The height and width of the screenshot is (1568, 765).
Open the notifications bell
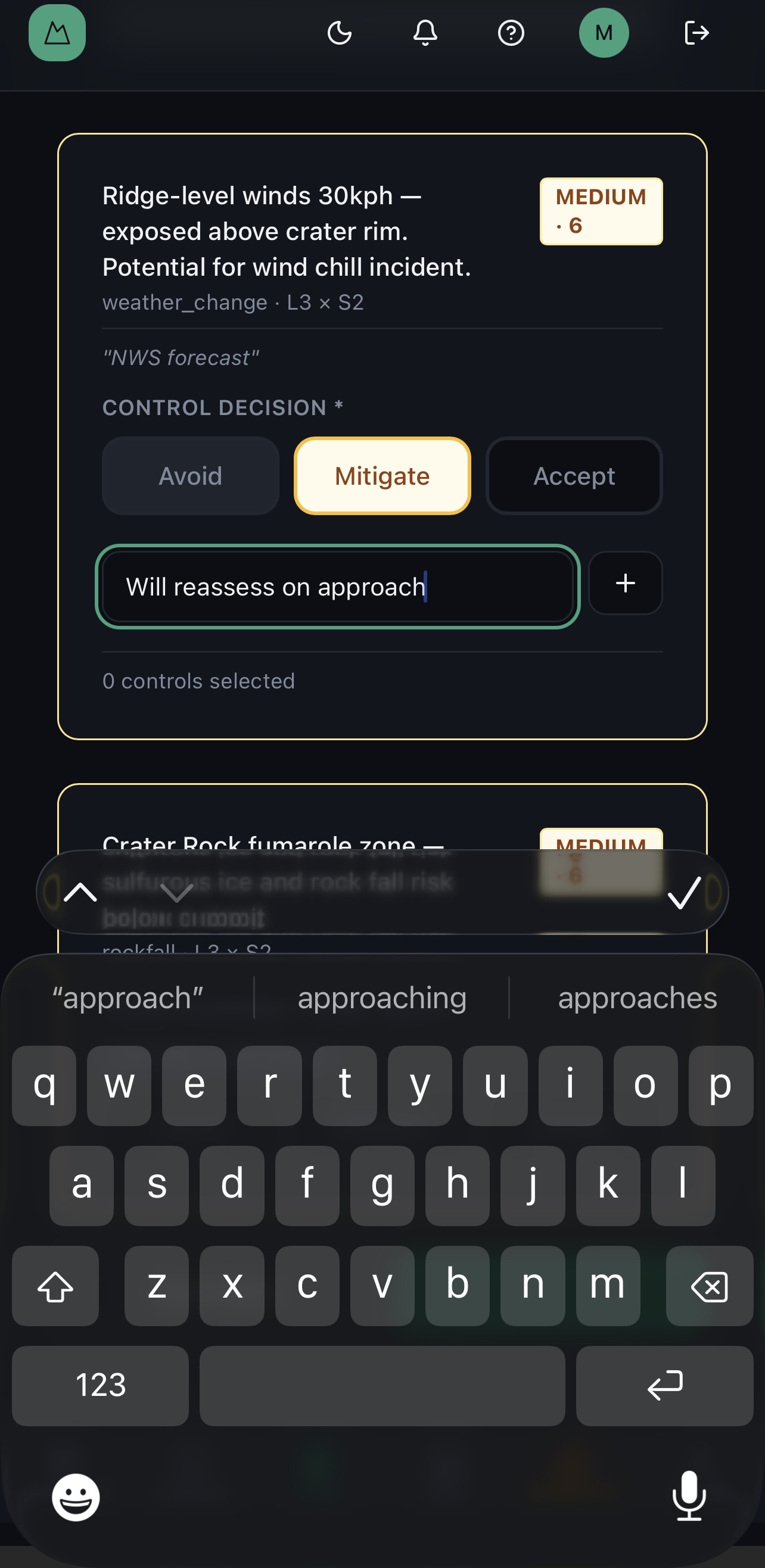(425, 33)
